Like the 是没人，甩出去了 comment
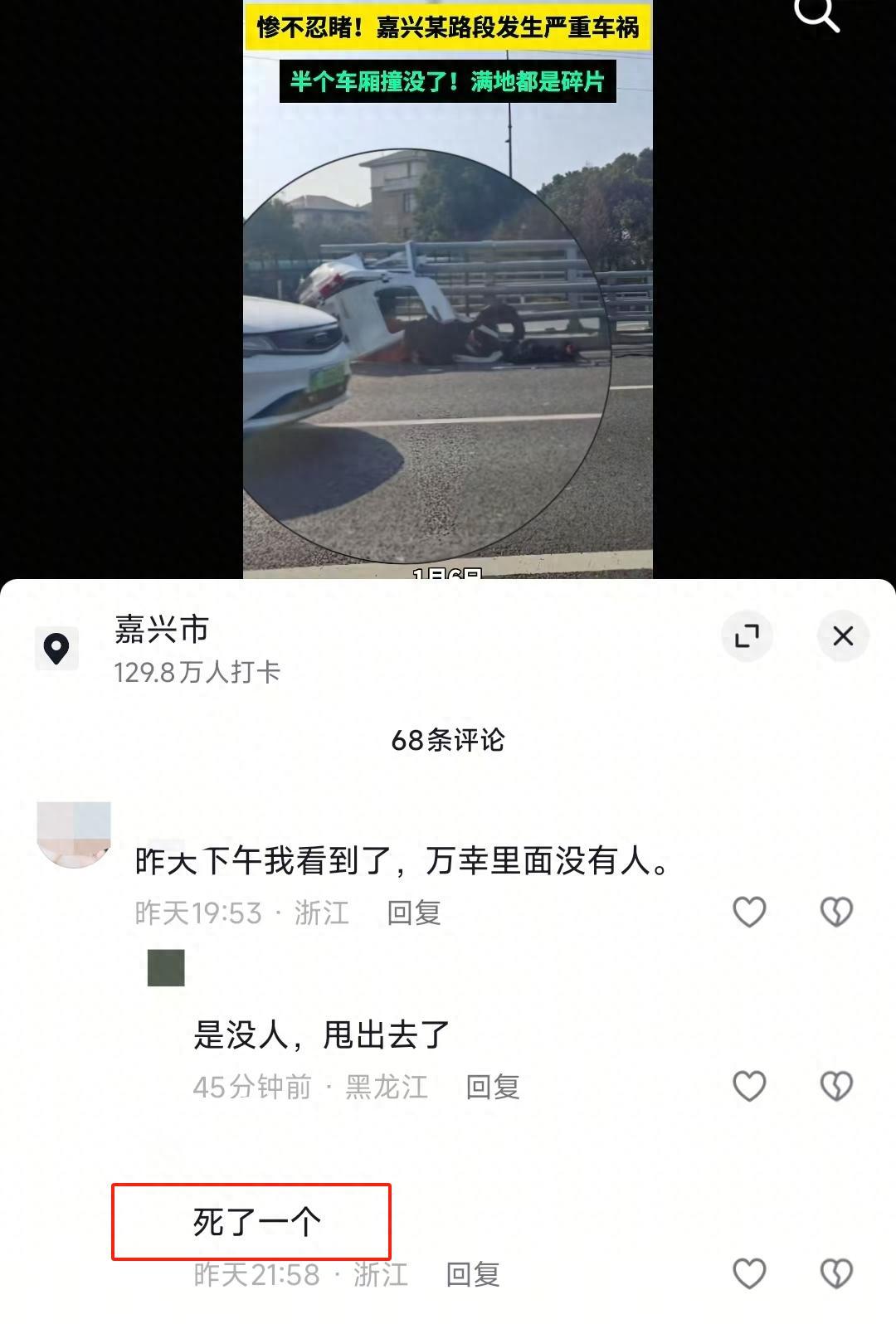 click(749, 1087)
